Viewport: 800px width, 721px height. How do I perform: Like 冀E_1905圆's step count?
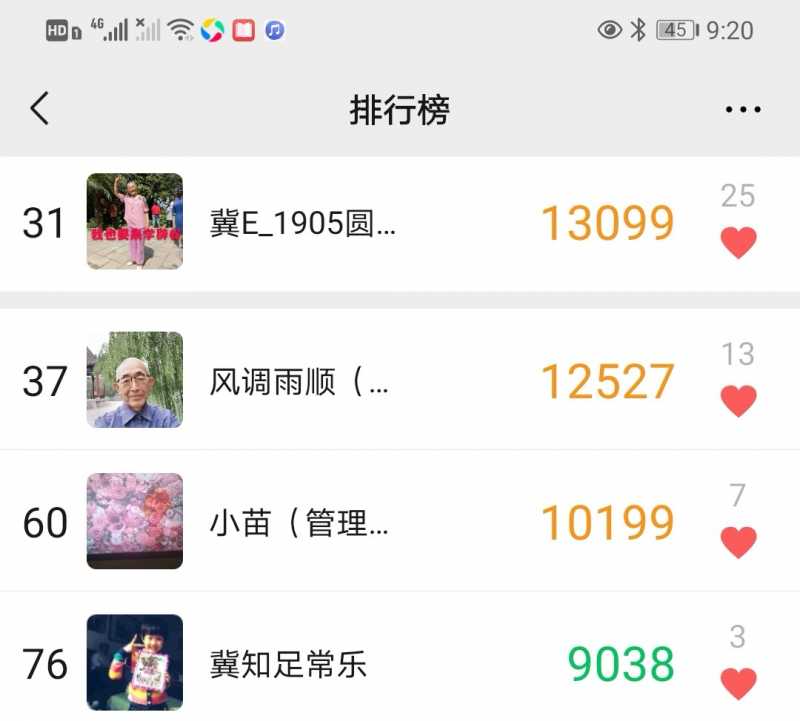[738, 242]
